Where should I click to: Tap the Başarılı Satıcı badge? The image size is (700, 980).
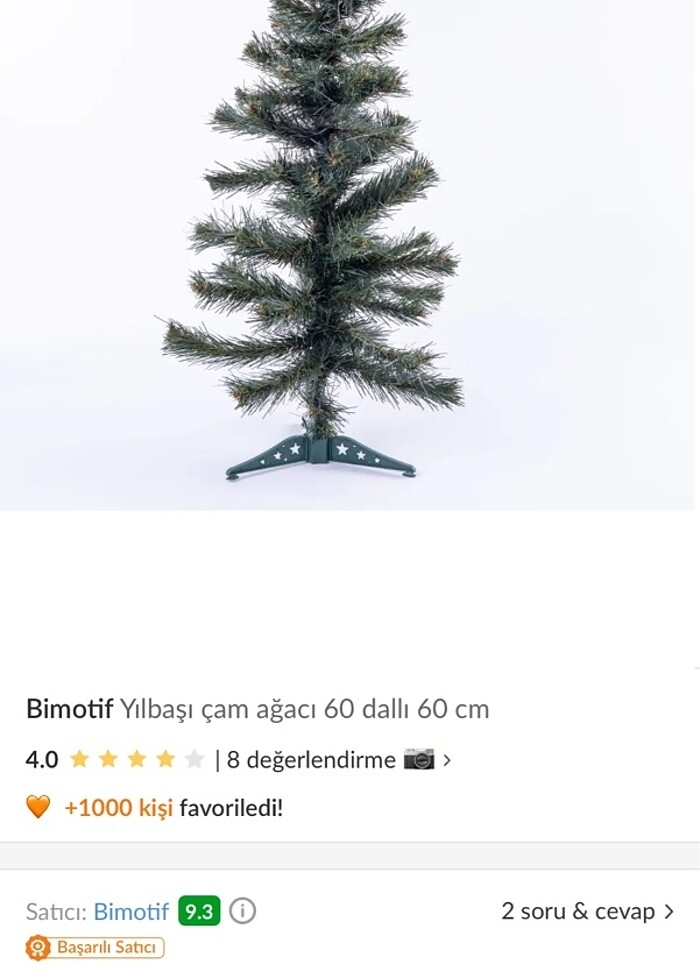[x=96, y=947]
